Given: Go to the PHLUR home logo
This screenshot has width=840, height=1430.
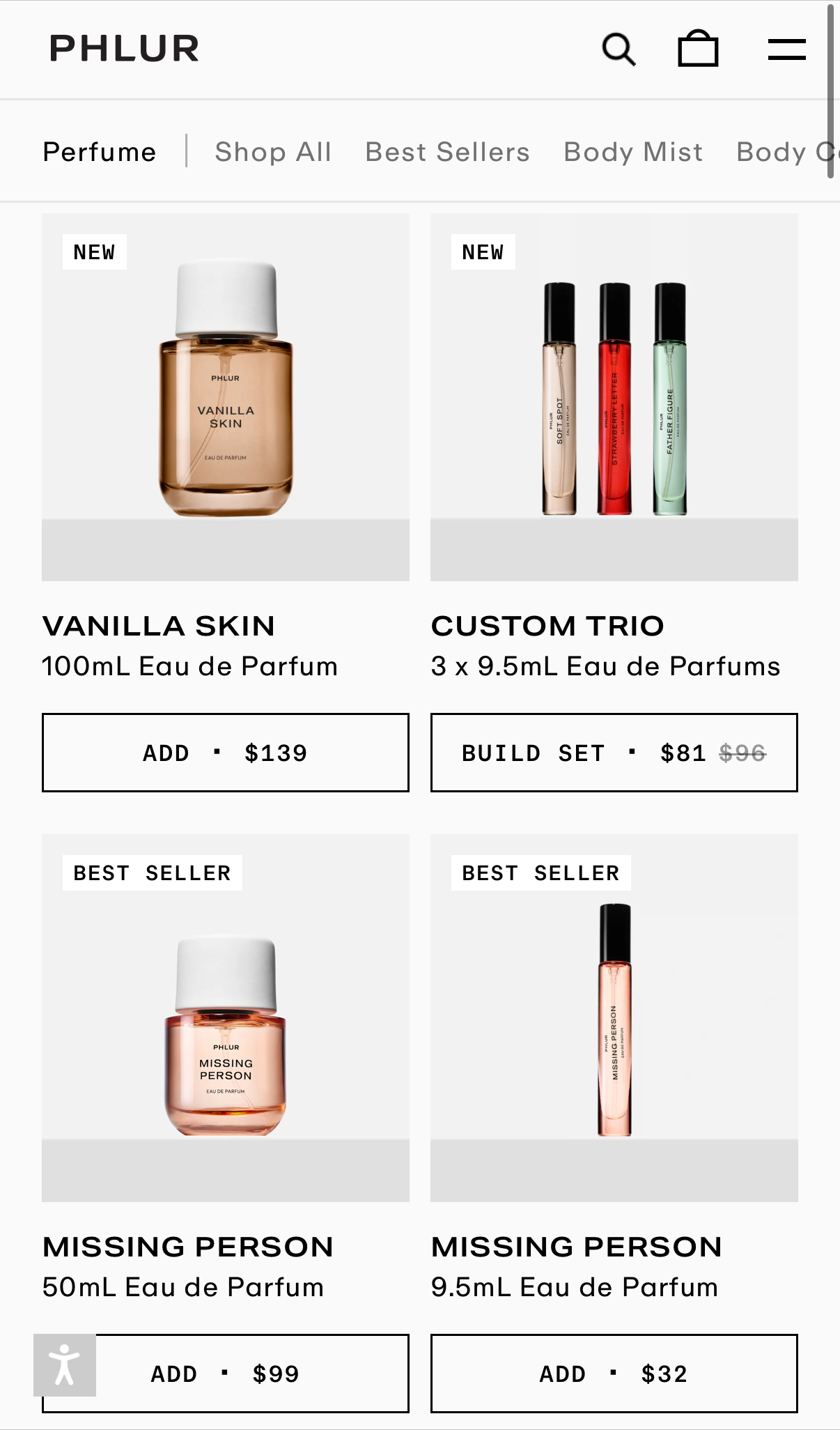Looking at the screenshot, I should (125, 49).
